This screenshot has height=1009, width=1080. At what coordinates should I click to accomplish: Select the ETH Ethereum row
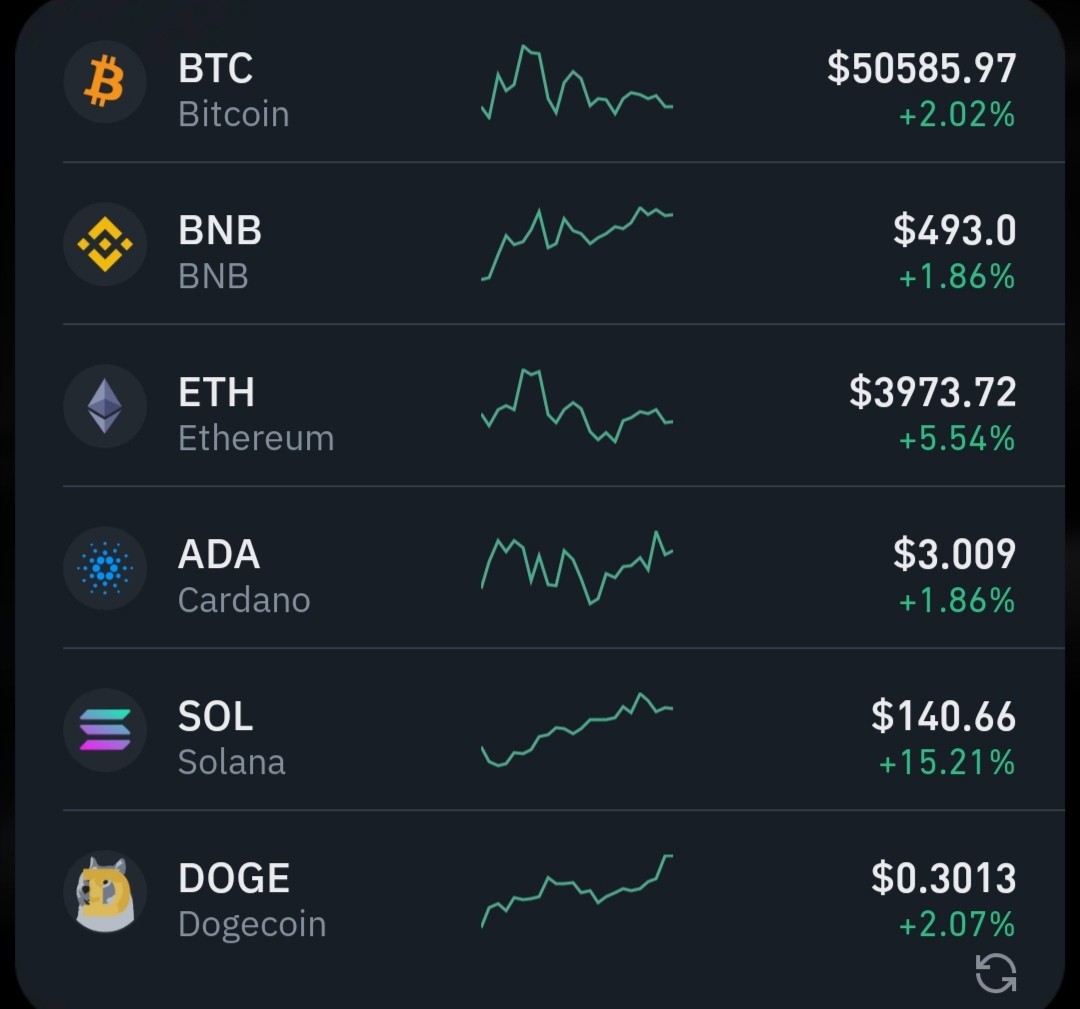coord(540,406)
